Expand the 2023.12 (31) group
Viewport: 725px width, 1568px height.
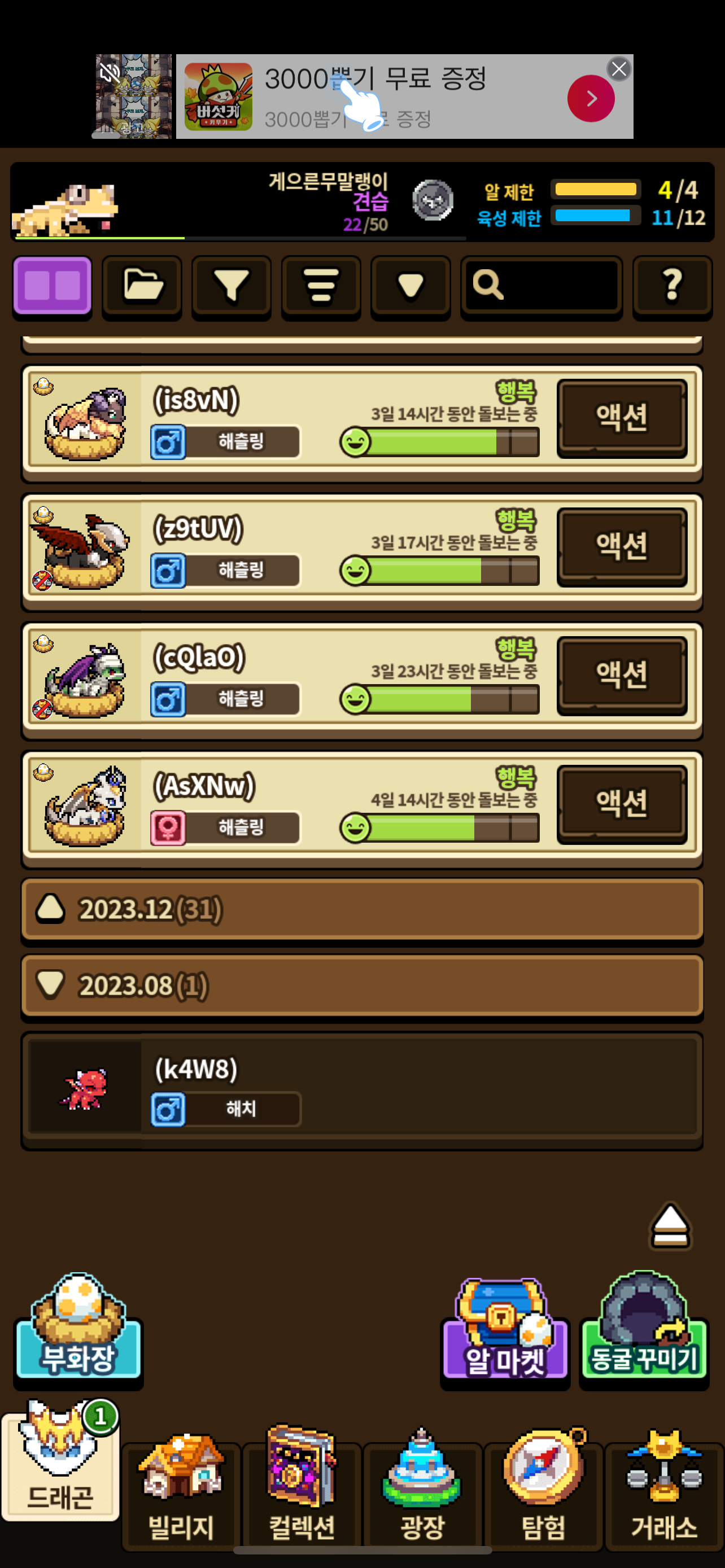(362, 909)
